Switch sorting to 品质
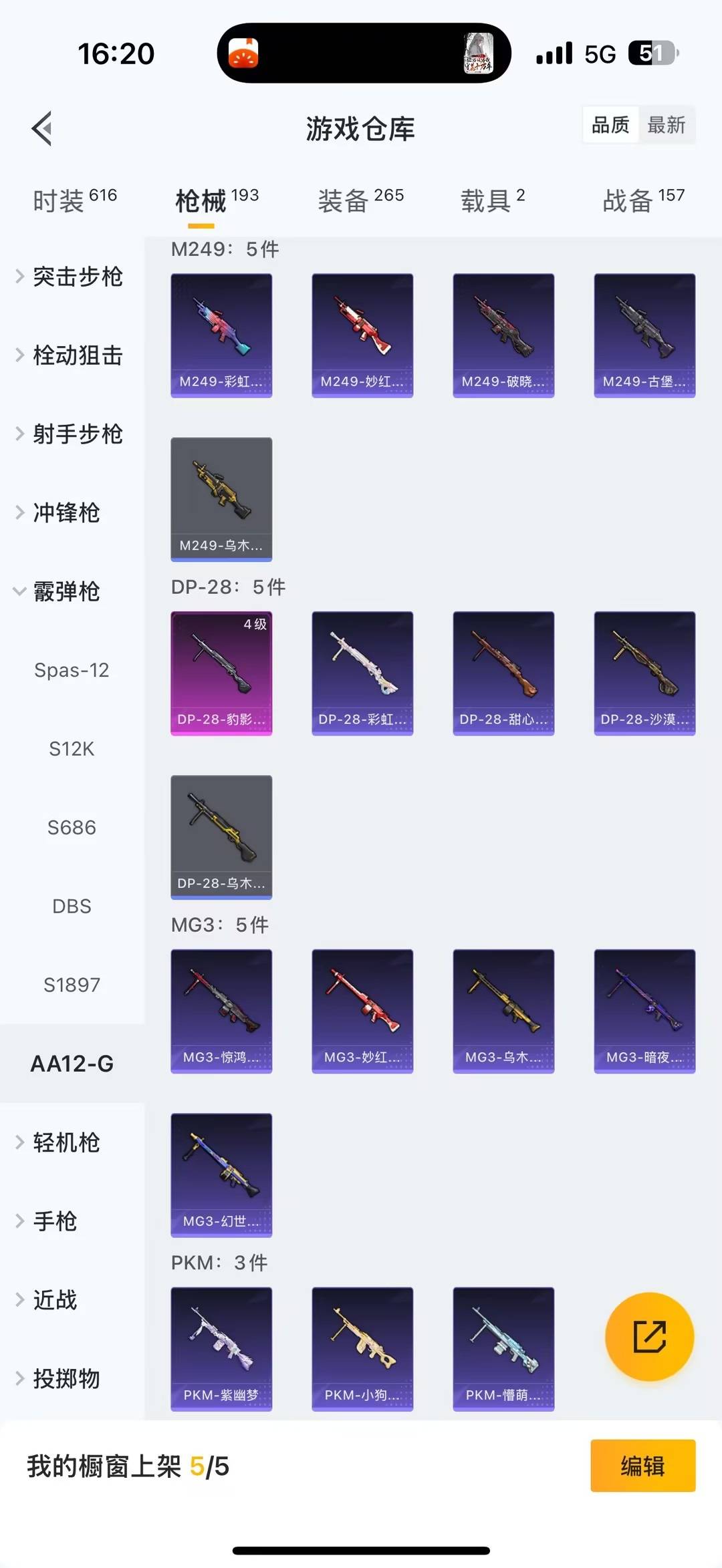 click(x=610, y=125)
